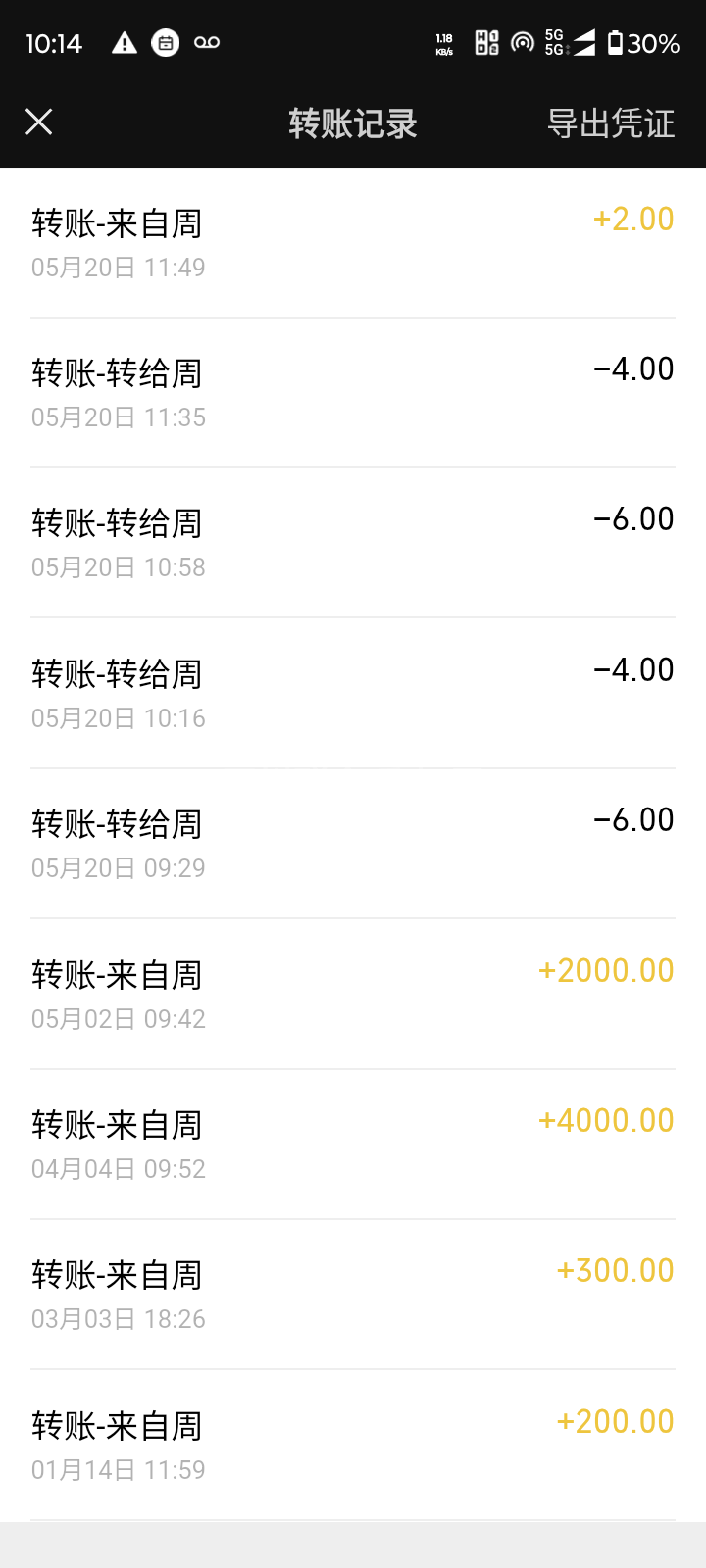
Task: Open the +2000.00 transfer from 05月02日
Action: point(353,994)
